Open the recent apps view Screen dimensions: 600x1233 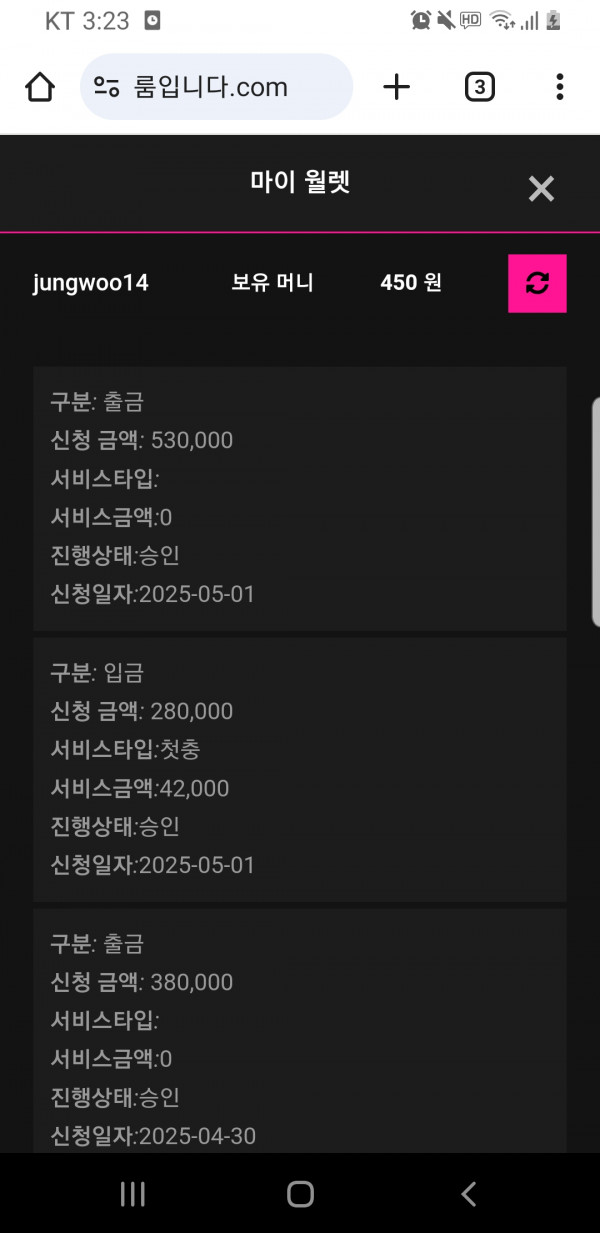pyautogui.click(x=132, y=1193)
